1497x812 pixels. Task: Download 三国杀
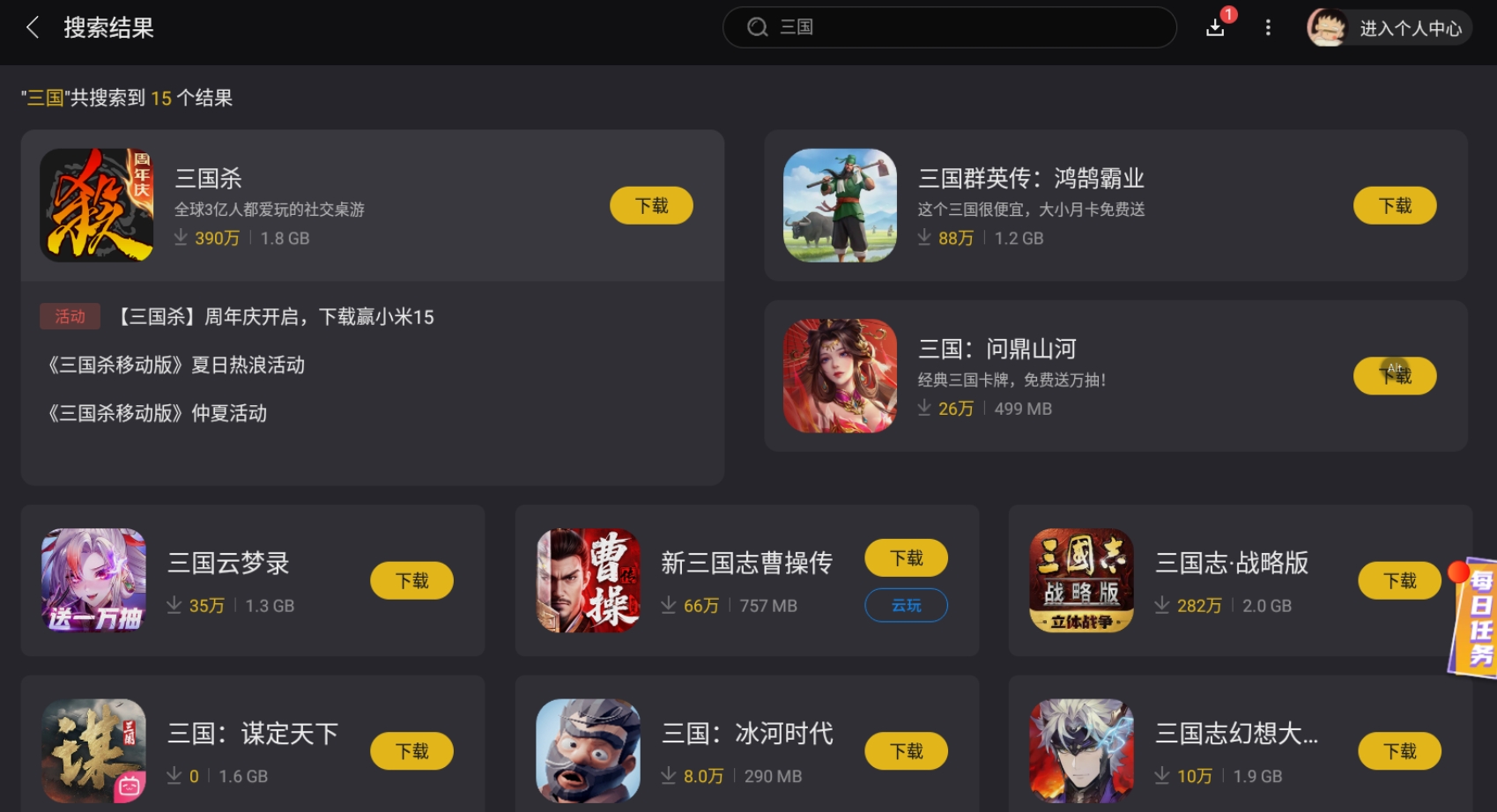point(651,205)
